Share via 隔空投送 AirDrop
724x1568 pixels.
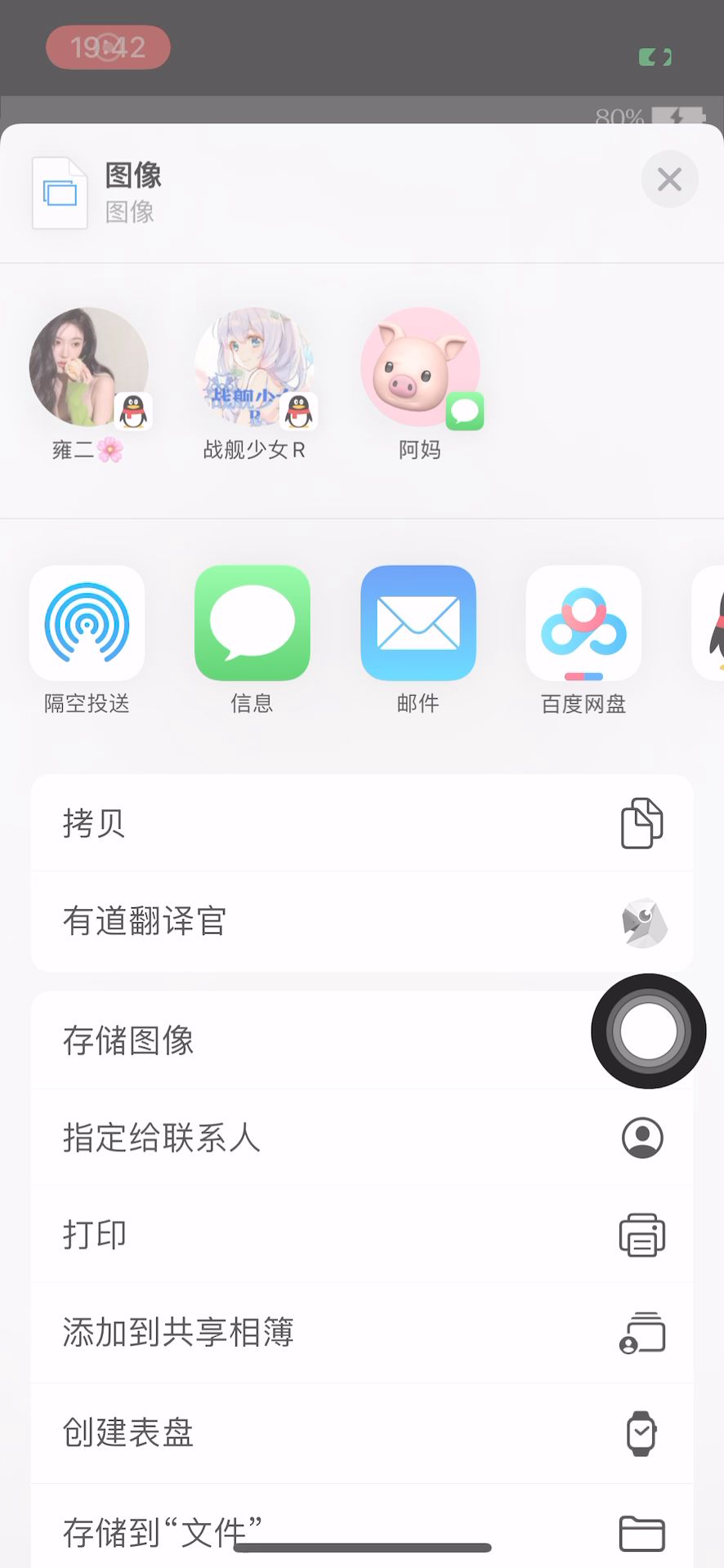(x=87, y=623)
